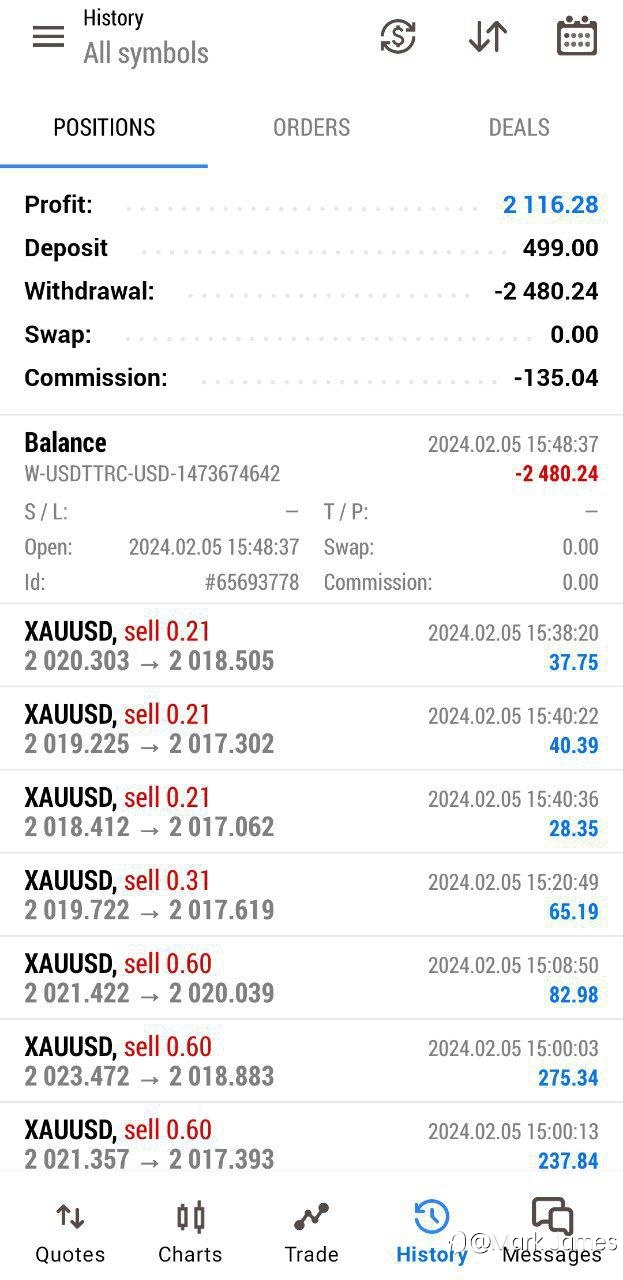Screen dimensions: 623x1280
Task: Switch to the Deals tab
Action: tap(519, 127)
